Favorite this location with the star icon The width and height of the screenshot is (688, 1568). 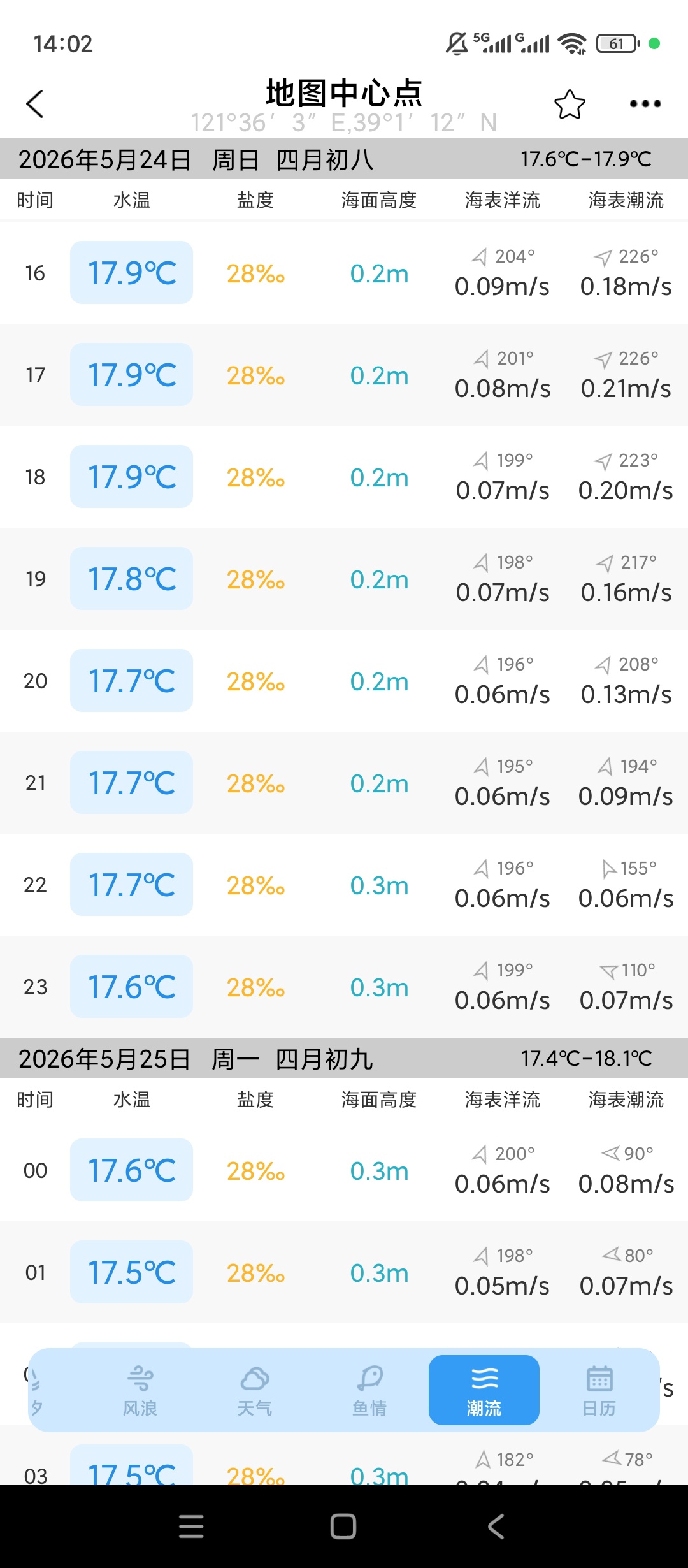tap(570, 104)
